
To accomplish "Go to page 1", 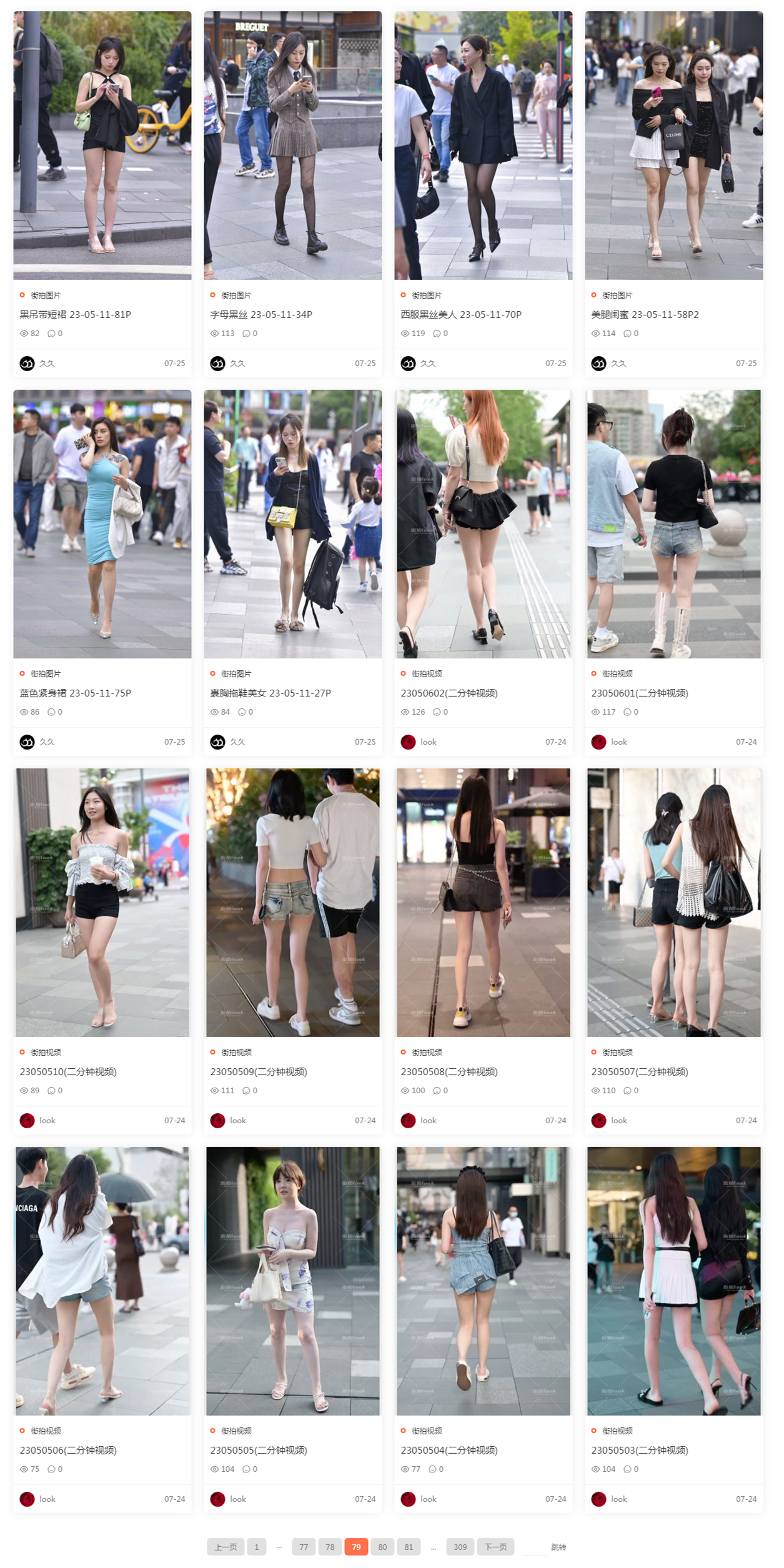I will (x=256, y=1547).
